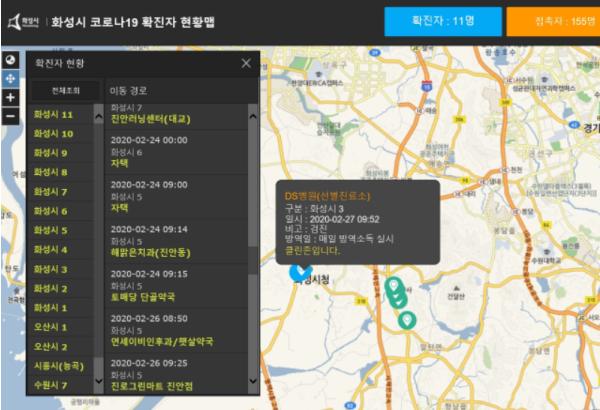Tap the map pan control icon
This screenshot has width=600, height=410.
pos(10,78)
